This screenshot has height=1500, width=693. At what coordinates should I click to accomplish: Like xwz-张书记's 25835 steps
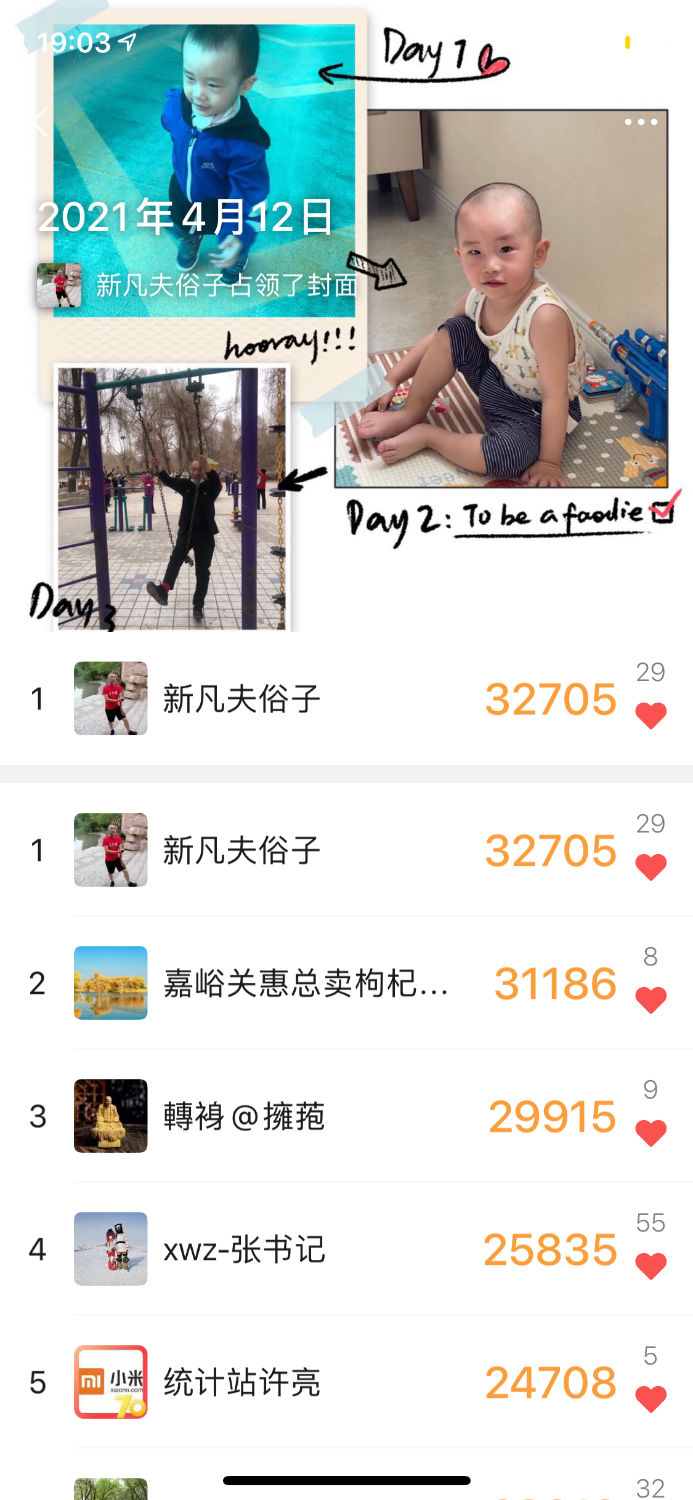coord(651,1266)
